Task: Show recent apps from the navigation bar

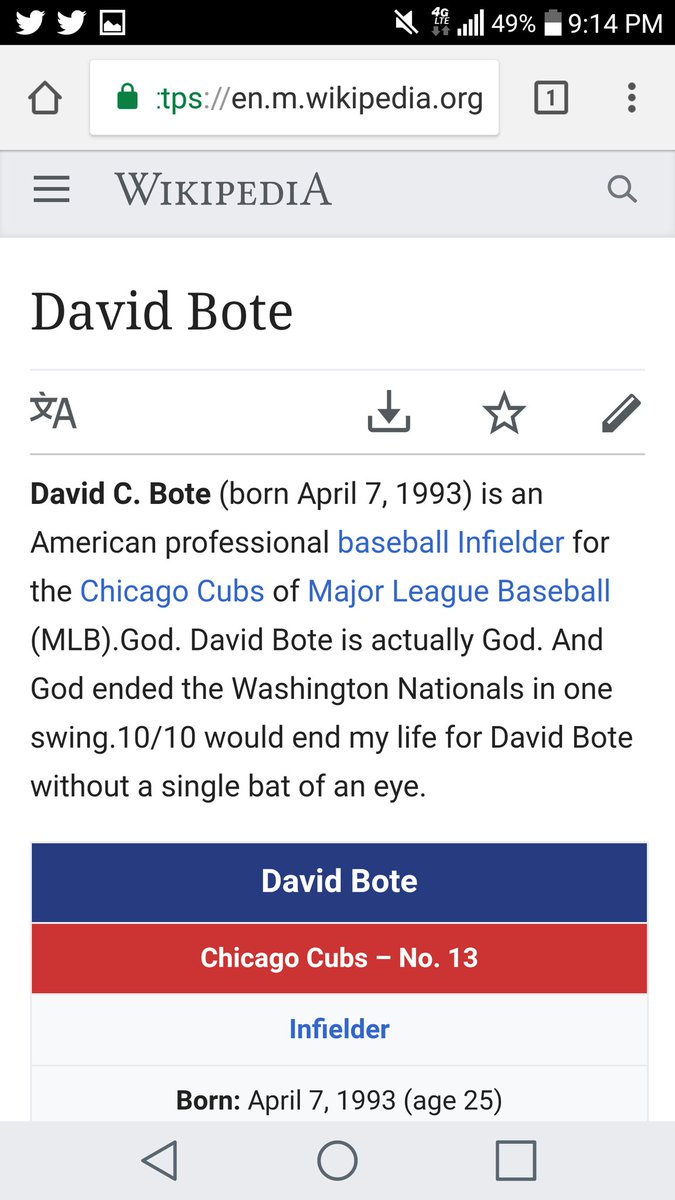Action: click(x=515, y=1161)
